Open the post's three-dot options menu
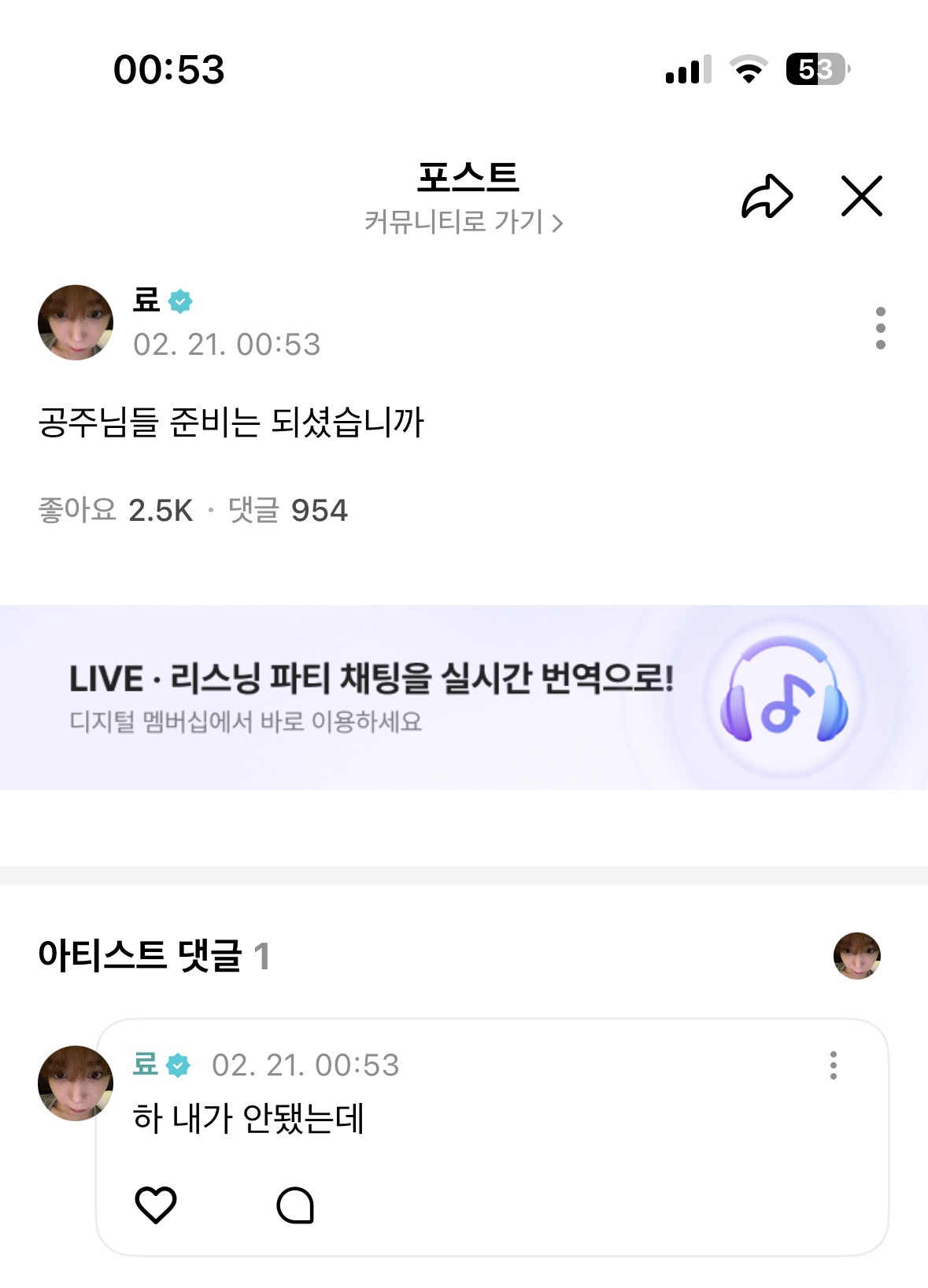Screen dimensions: 928x1288 (880, 328)
